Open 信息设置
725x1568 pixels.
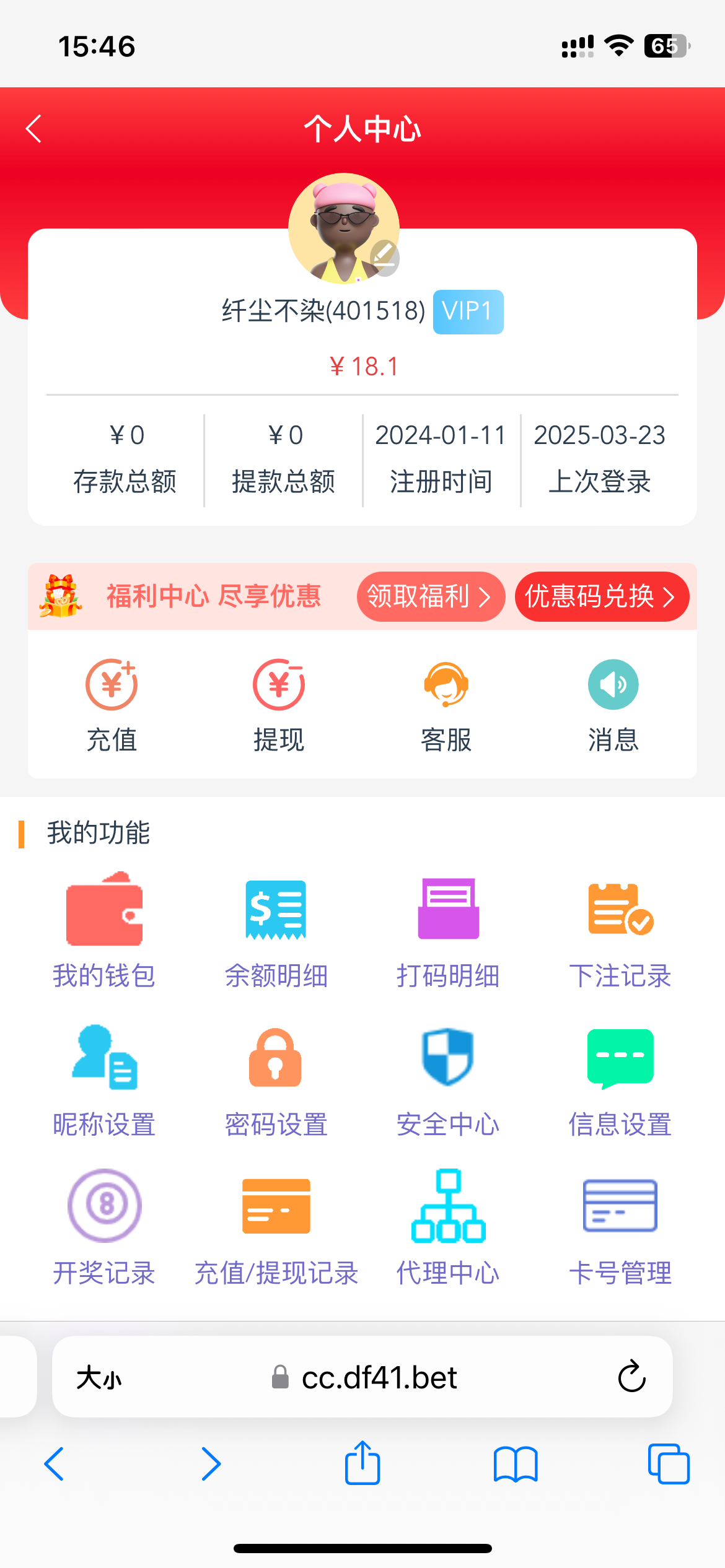(x=620, y=1079)
